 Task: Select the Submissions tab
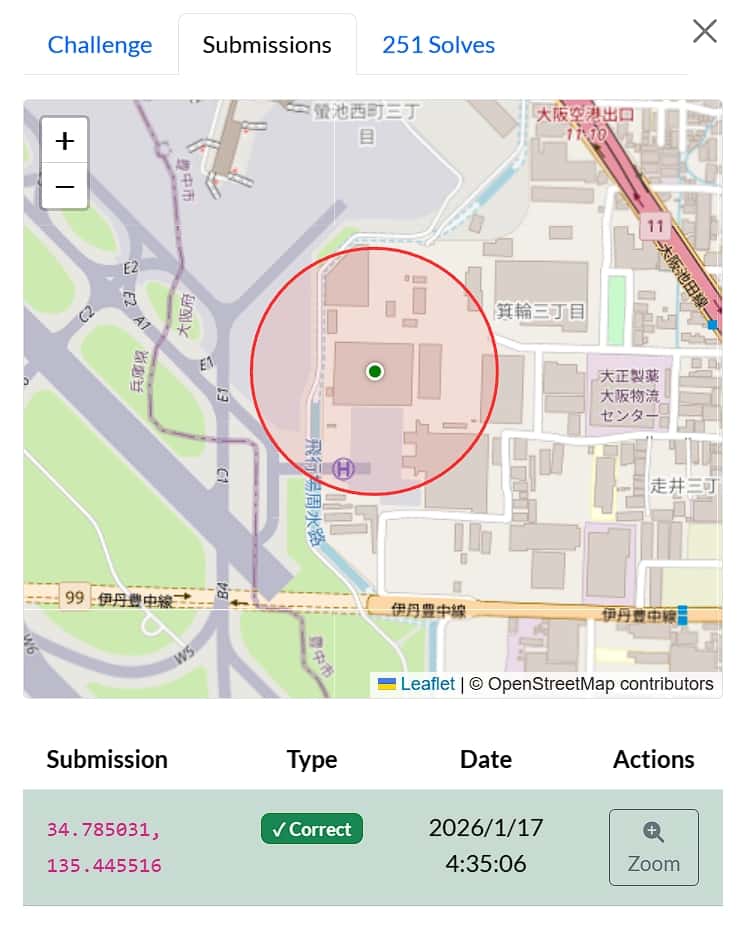click(267, 45)
